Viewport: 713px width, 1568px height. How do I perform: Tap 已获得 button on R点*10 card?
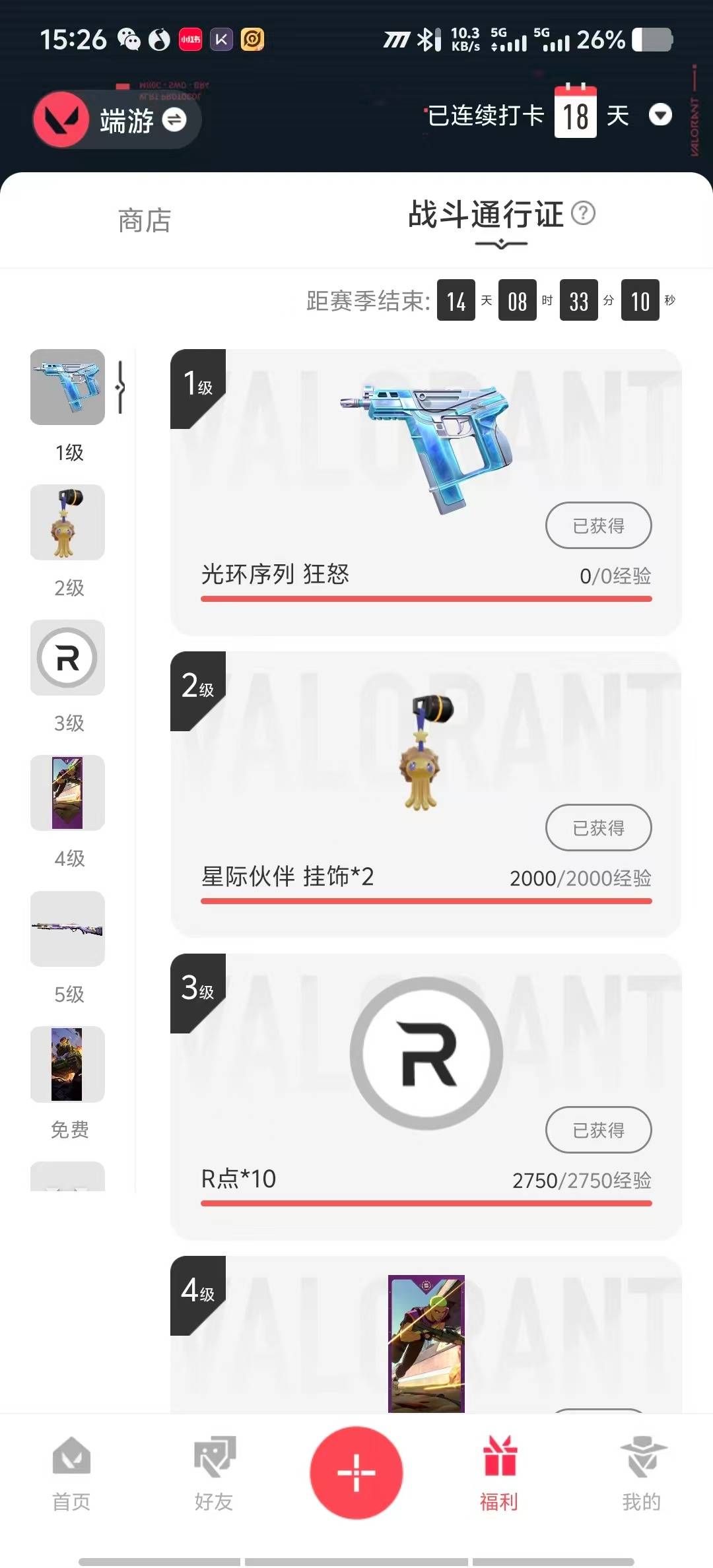[x=598, y=1130]
